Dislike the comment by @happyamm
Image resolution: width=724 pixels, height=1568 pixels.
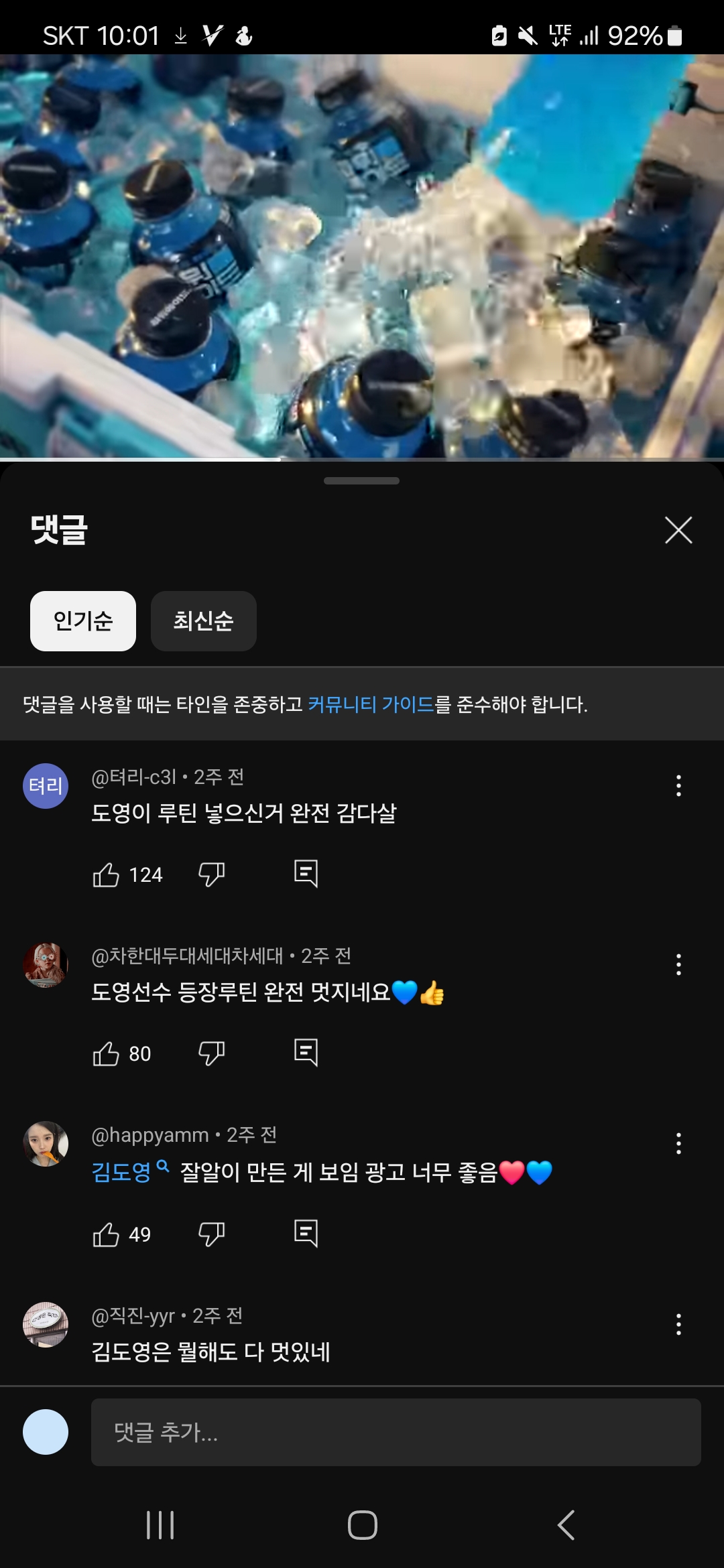[x=211, y=1234]
